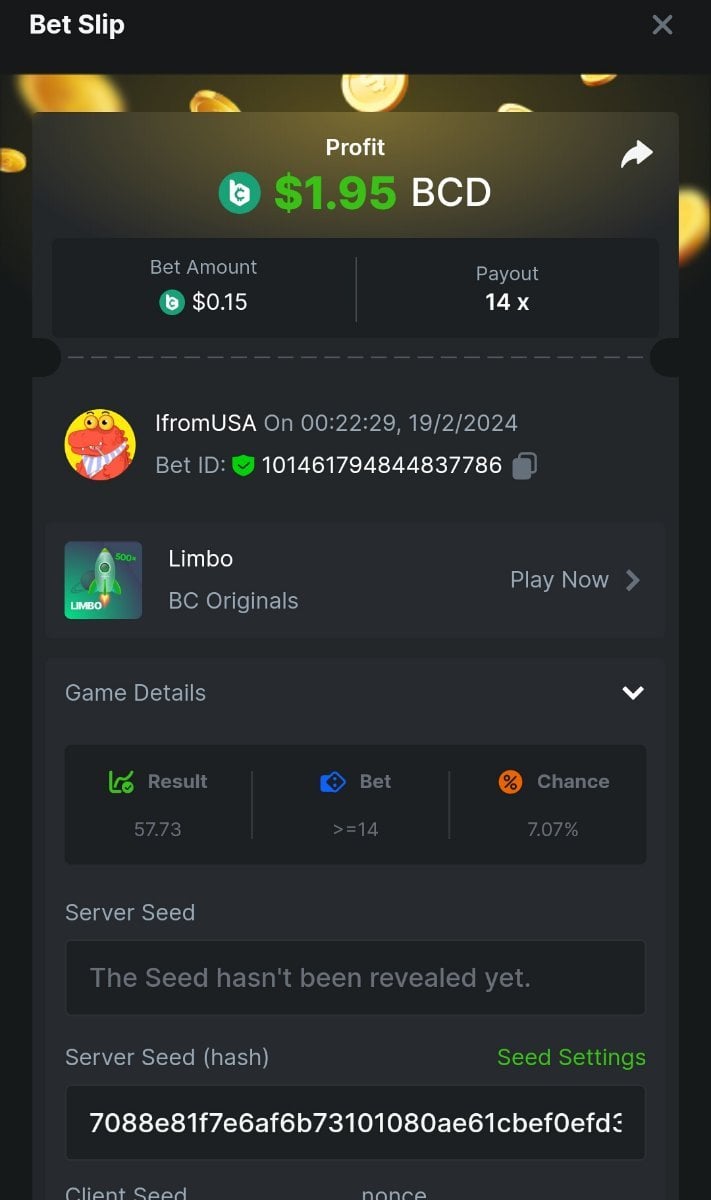Copy the Bet ID
The image size is (711, 1200).
click(x=525, y=465)
